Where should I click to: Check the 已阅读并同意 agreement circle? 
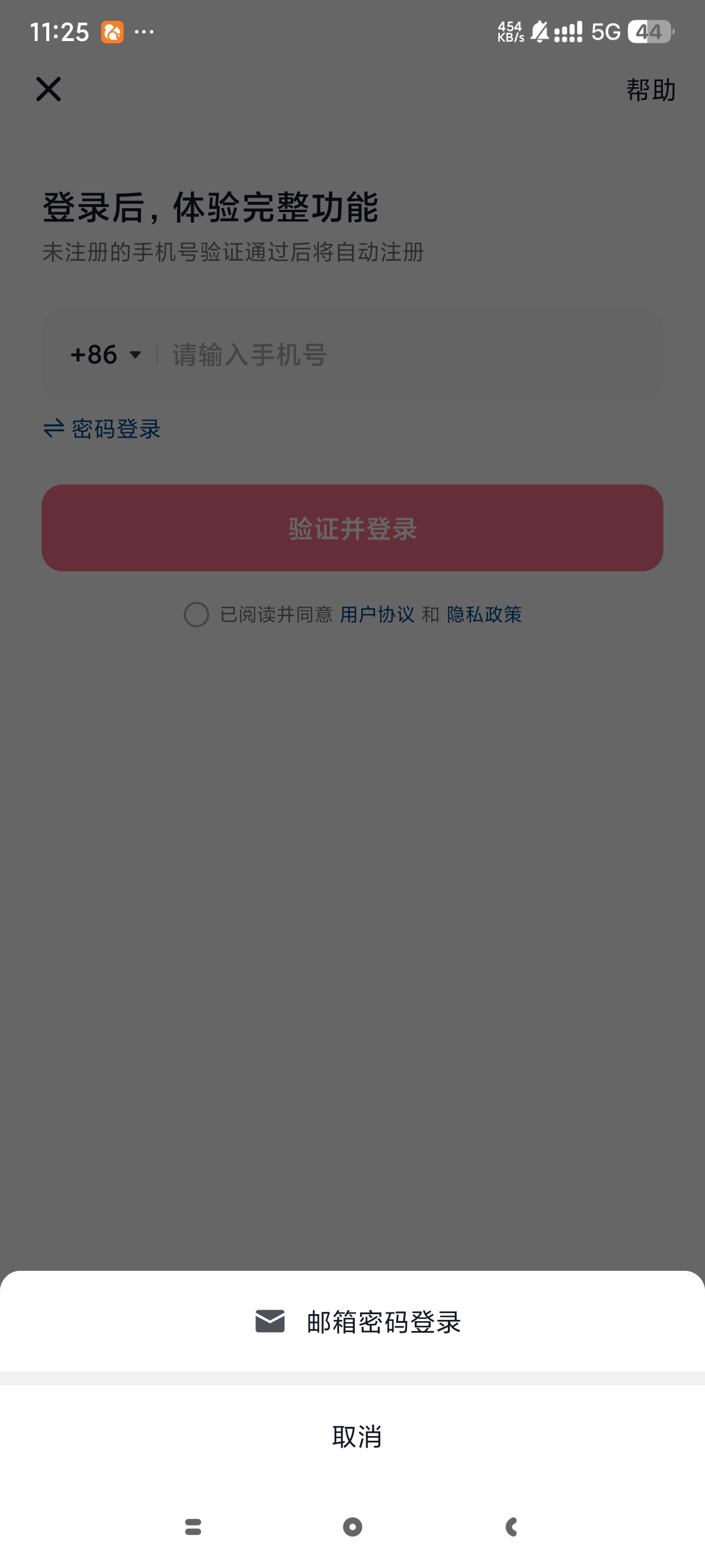(196, 615)
